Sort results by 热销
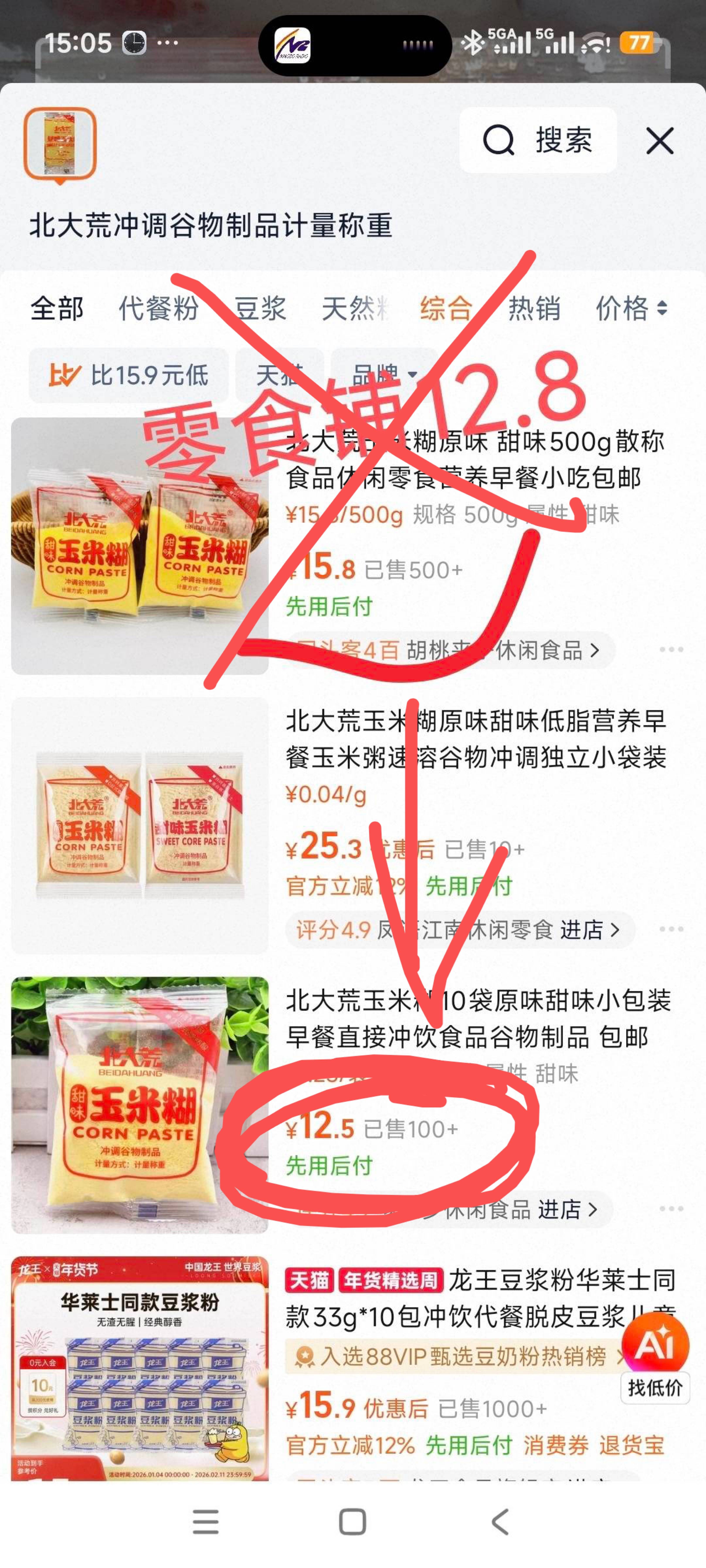The height and width of the screenshot is (1568, 706). pyautogui.click(x=534, y=308)
